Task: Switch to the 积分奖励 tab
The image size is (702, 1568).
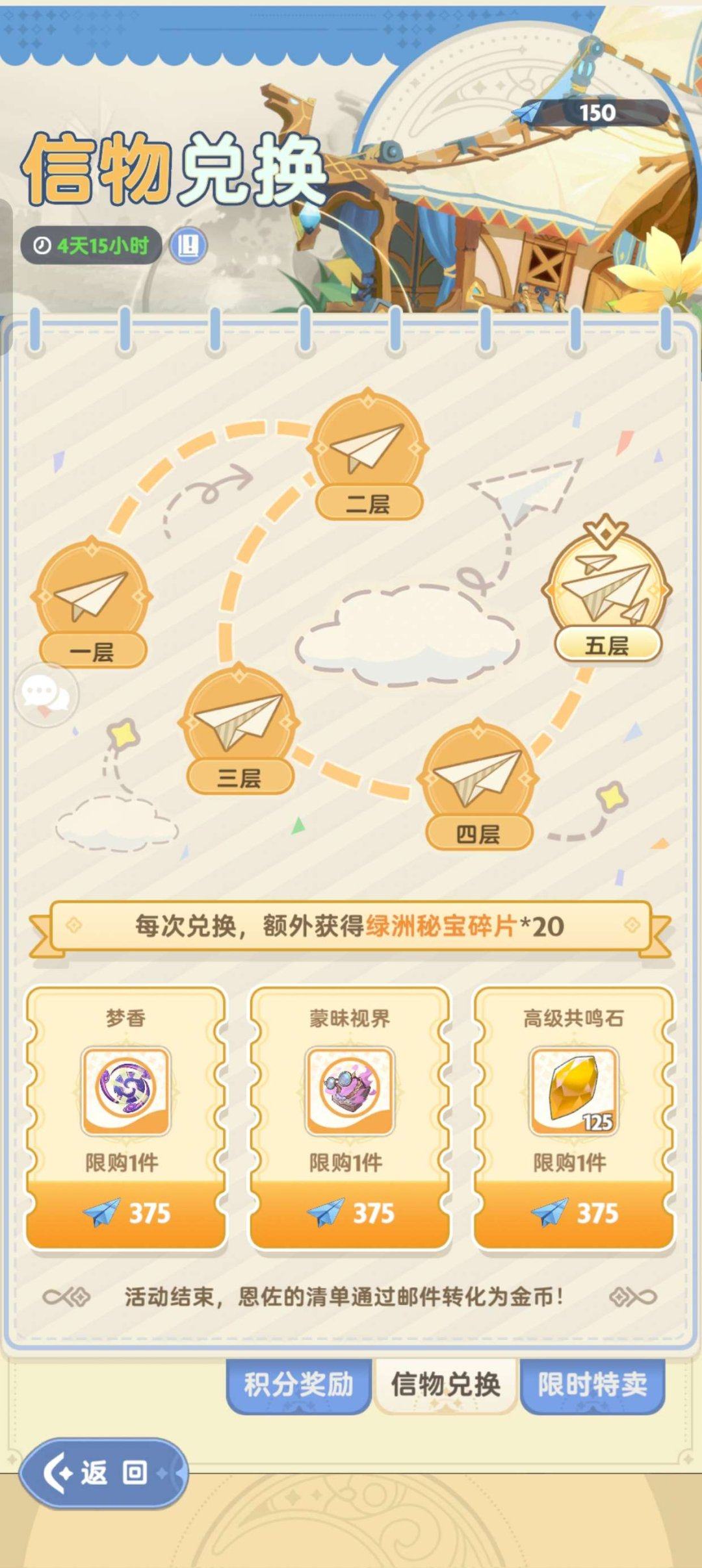Action: [299, 1384]
